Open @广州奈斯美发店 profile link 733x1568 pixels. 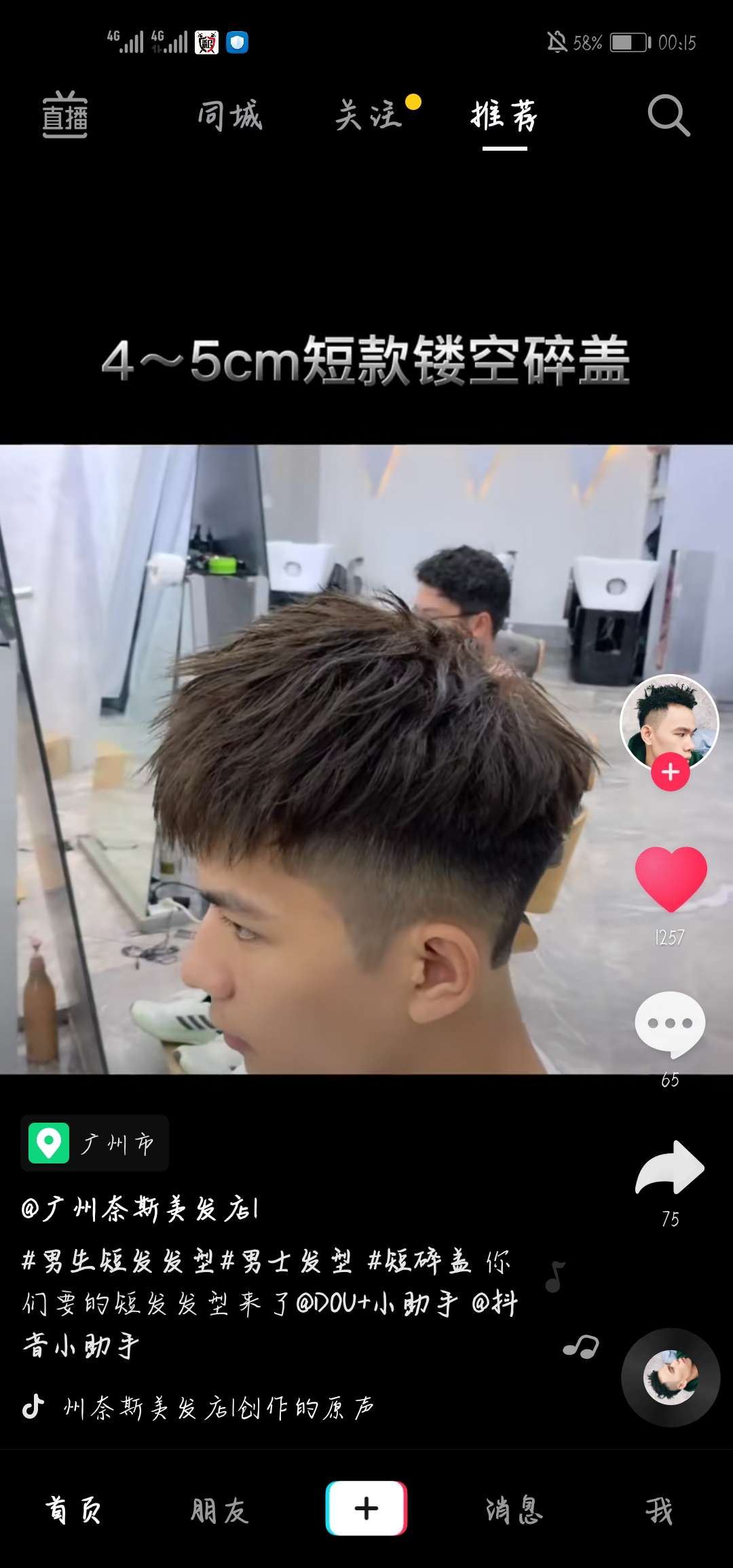pos(140,1209)
